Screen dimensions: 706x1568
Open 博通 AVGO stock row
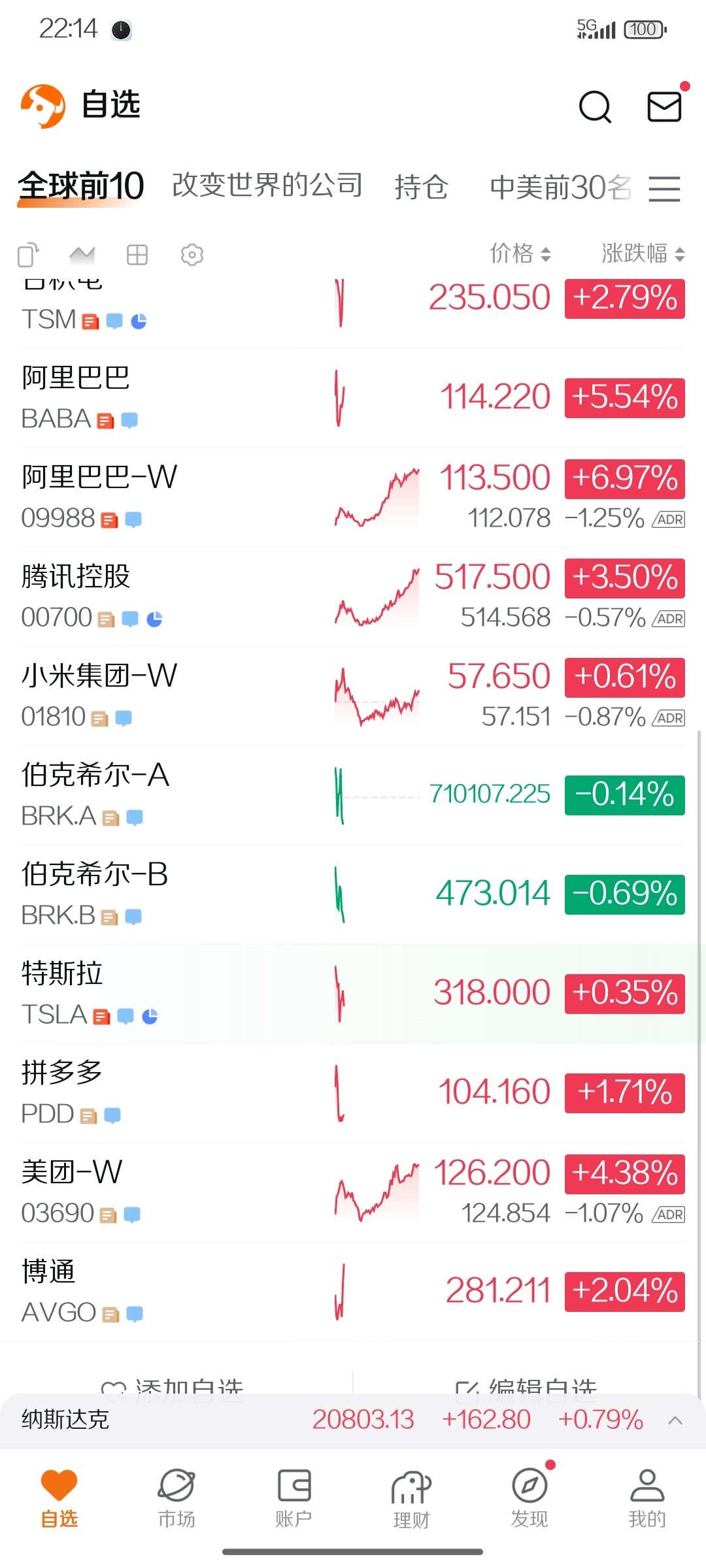(x=353, y=1292)
